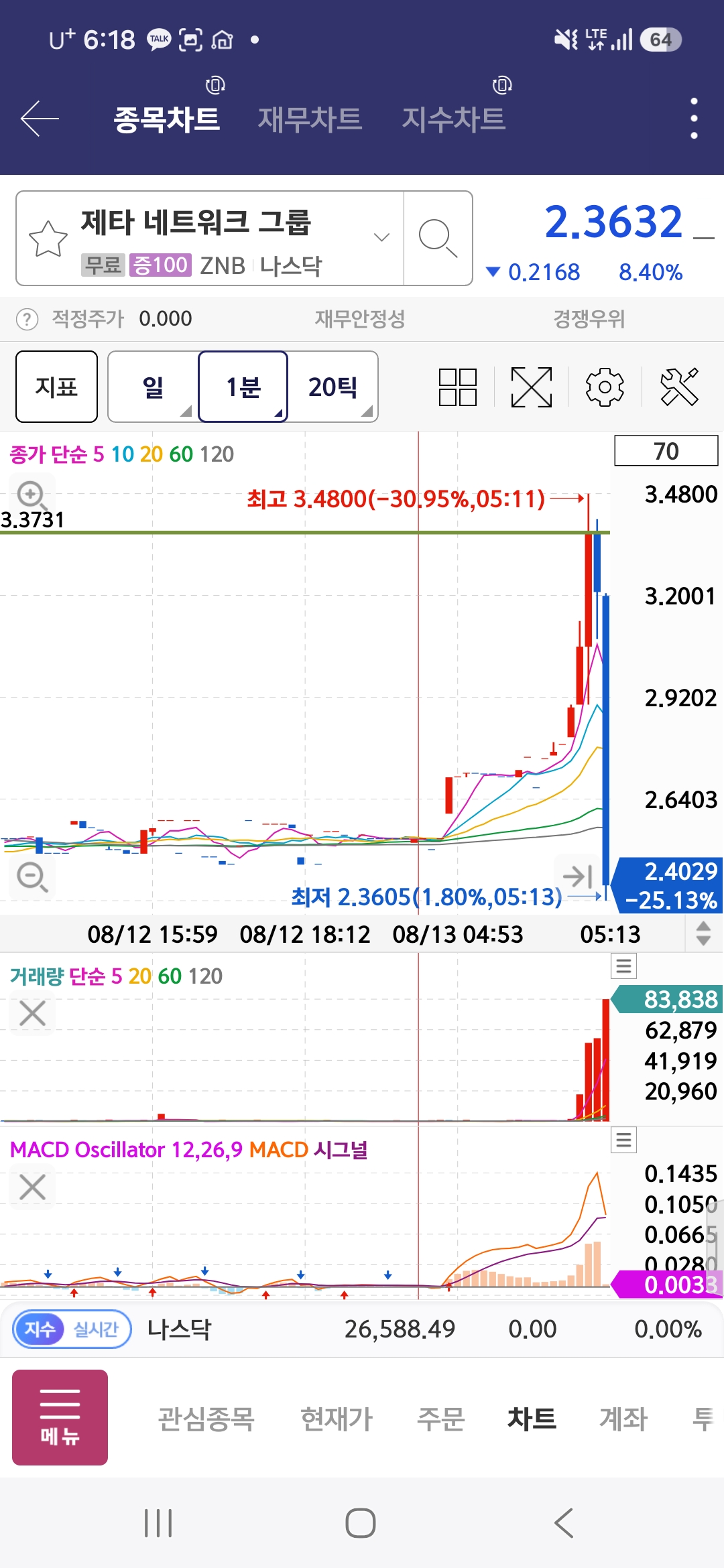The height and width of the screenshot is (1568, 724).
Task: Open the multi-chart grid layout
Action: [x=458, y=387]
